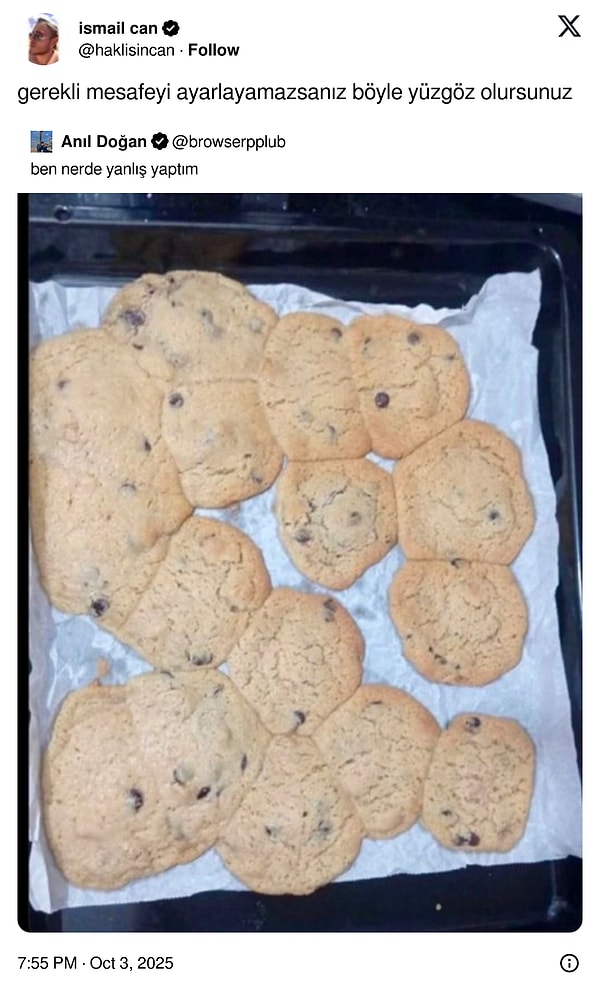Viewport: 600px width, 993px height.
Task: Open the @haklisincan handle
Action: click(x=125, y=50)
